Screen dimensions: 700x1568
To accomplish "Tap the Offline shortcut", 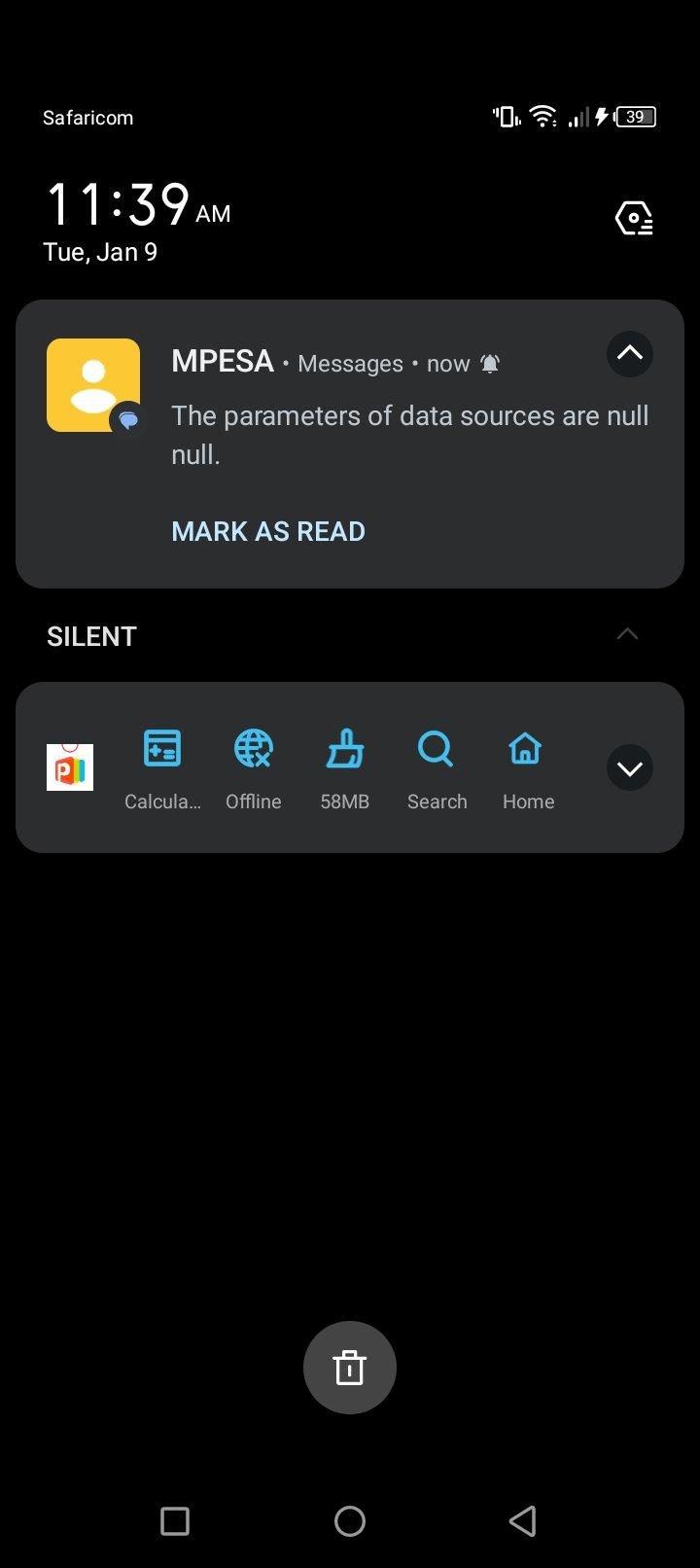I will [253, 768].
